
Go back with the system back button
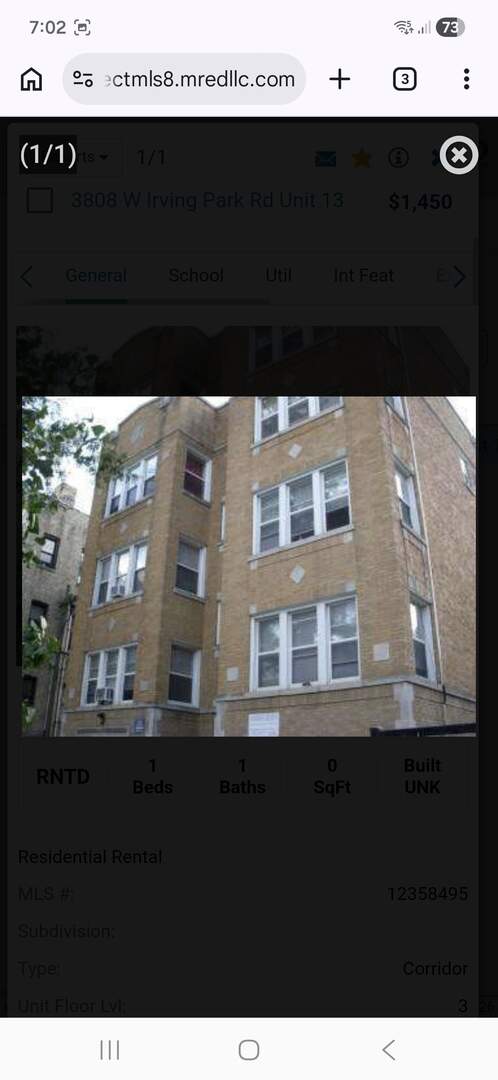tap(388, 1050)
